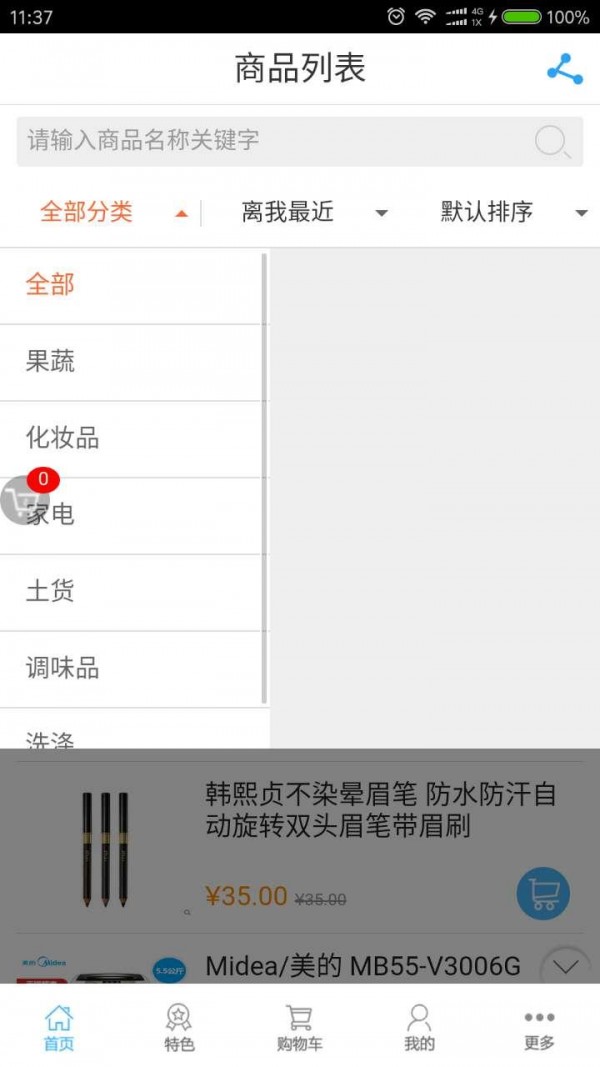This screenshot has height=1067, width=600.
Task: Open the 离我最近 distance dropdown
Action: point(312,212)
